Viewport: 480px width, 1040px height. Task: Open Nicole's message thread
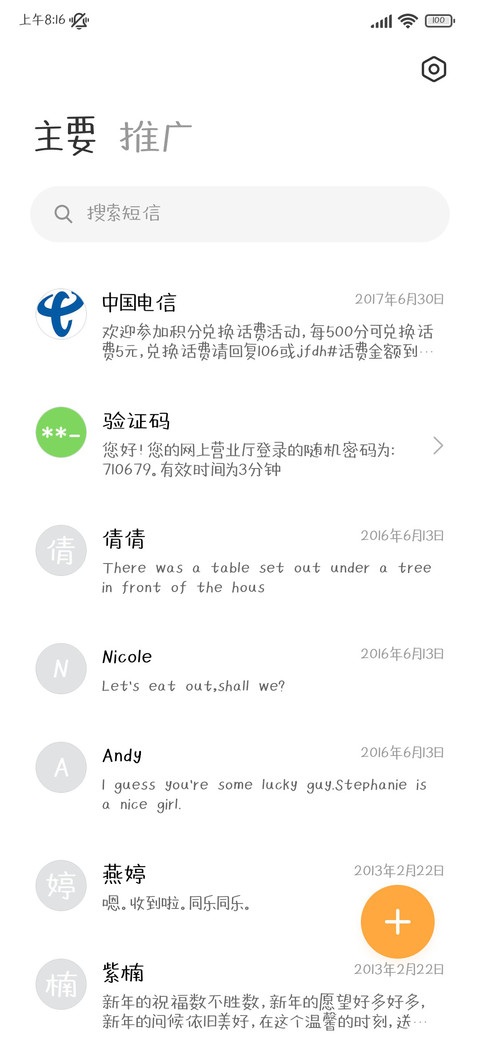(x=240, y=669)
